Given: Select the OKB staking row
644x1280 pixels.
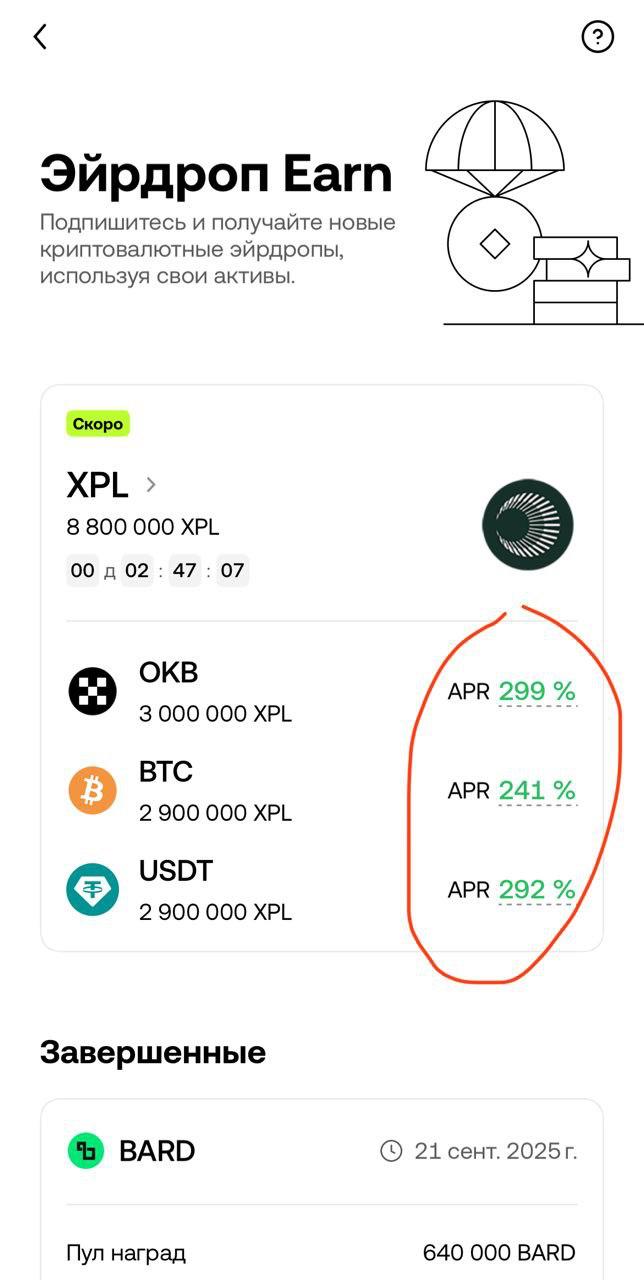Looking at the screenshot, I should coord(215,691).
